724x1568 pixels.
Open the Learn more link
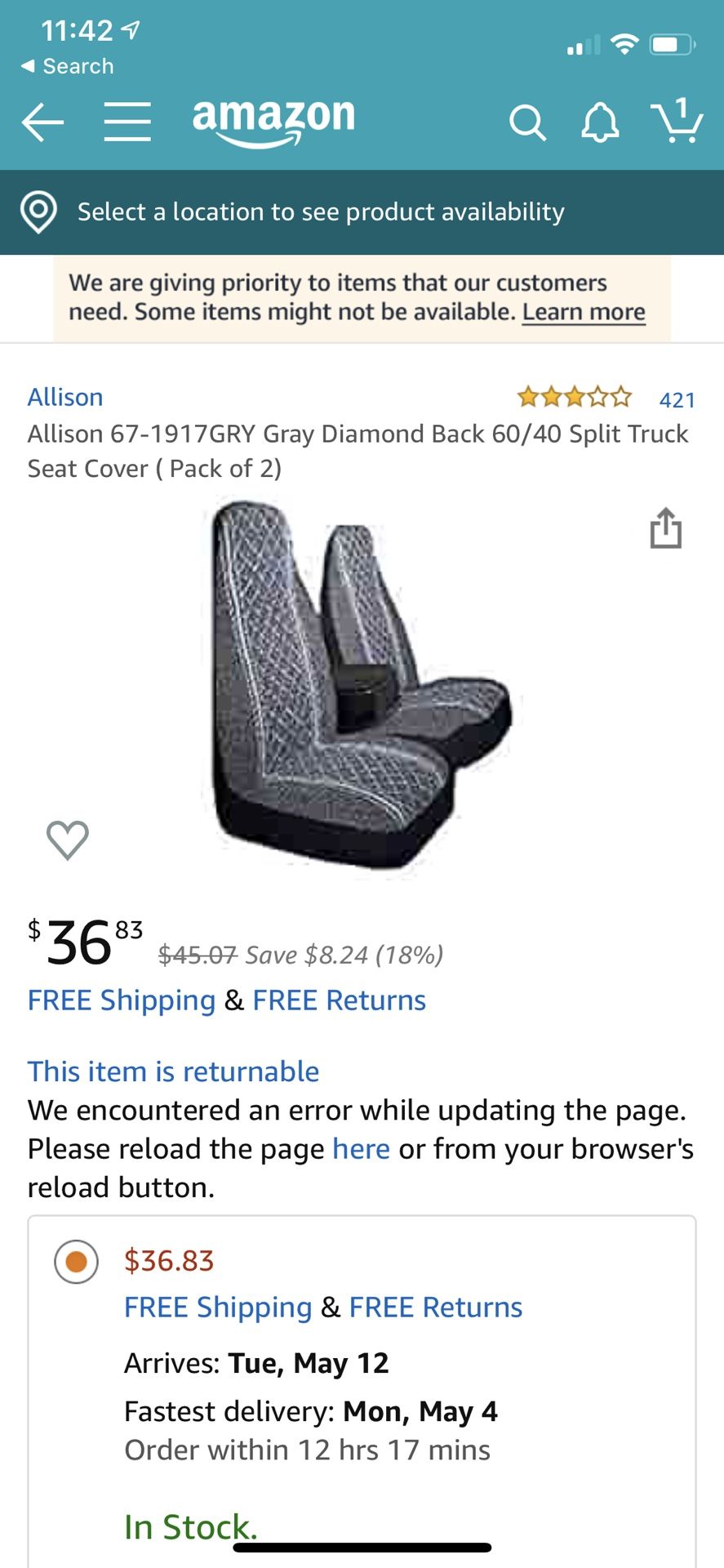583,311
